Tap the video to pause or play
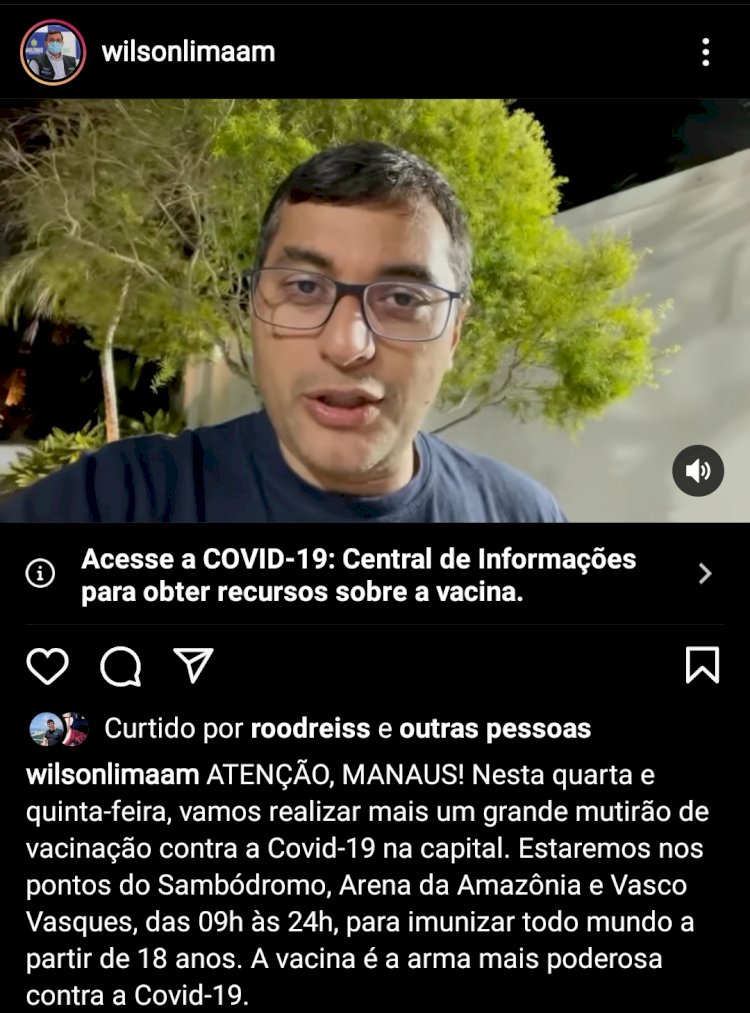This screenshot has height=1013, width=750. [x=375, y=310]
